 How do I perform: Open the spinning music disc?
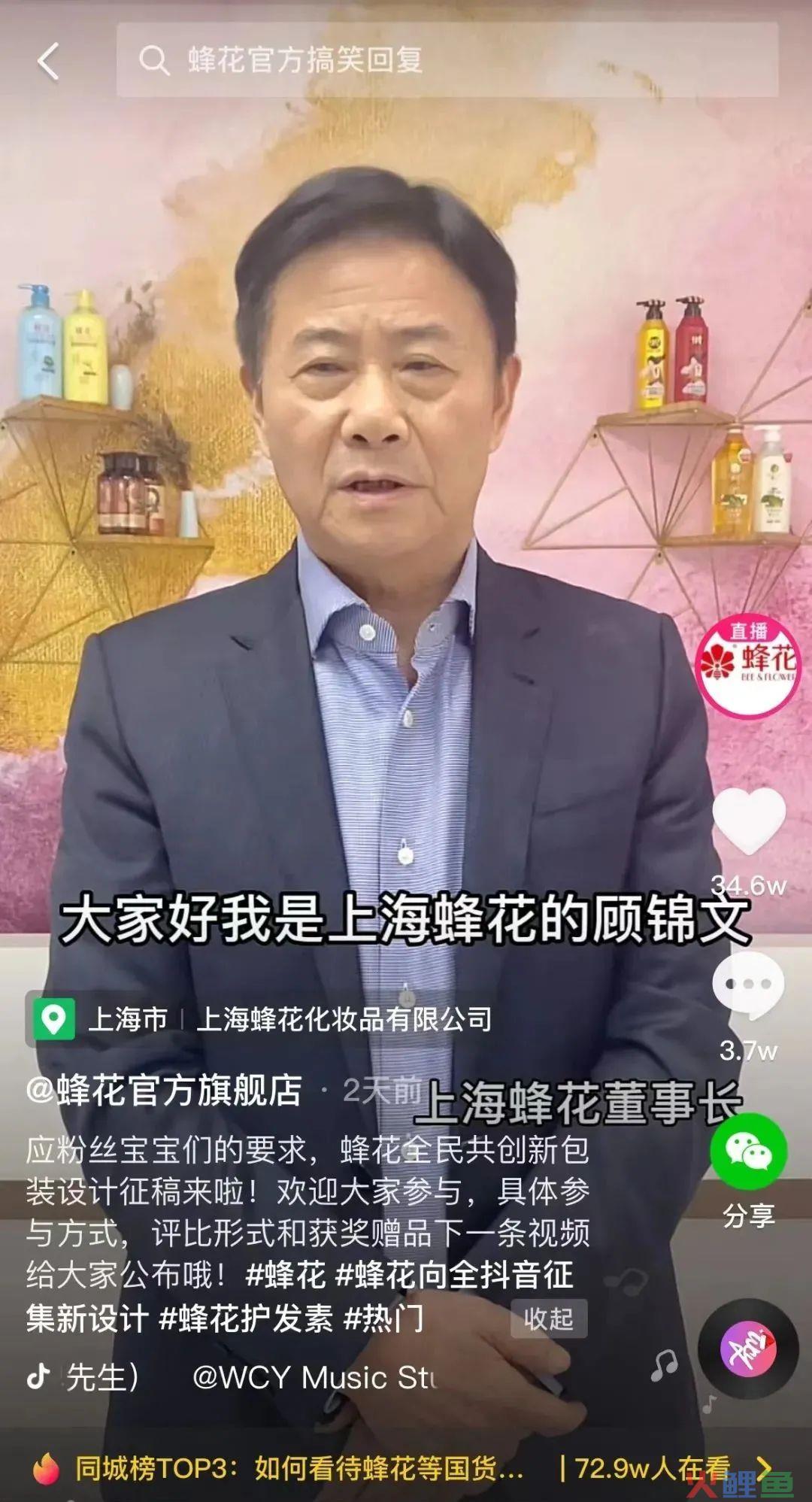[x=747, y=1349]
